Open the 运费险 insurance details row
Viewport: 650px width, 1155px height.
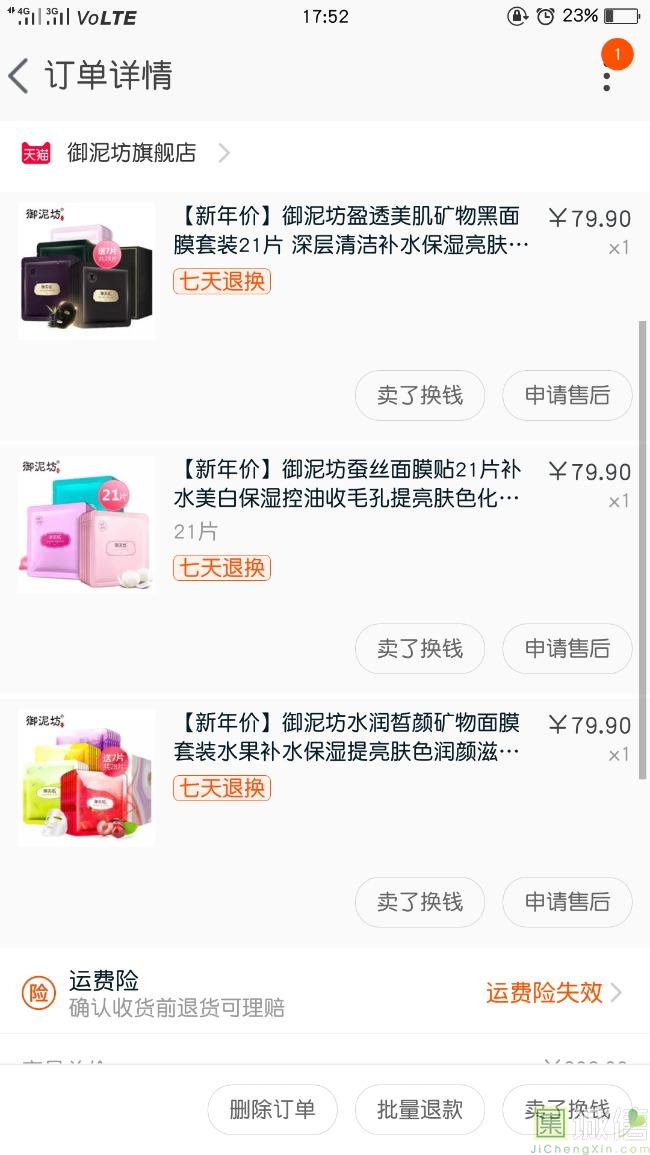click(325, 992)
